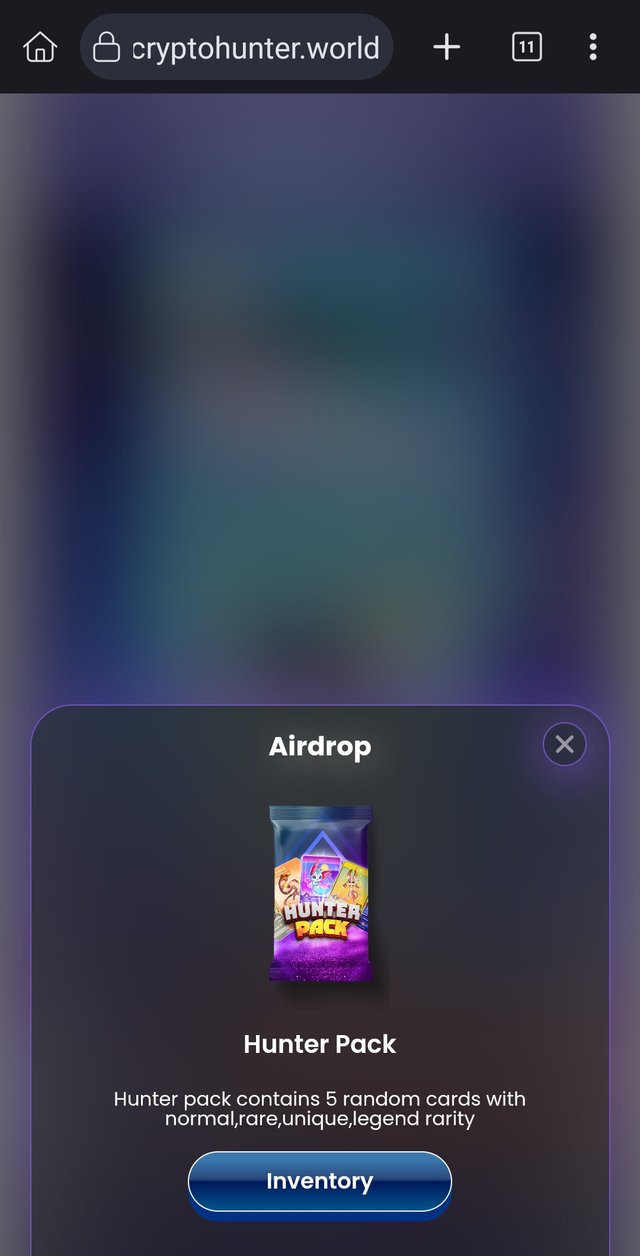Go to the browser home page
The width and height of the screenshot is (640, 1256).
(40, 47)
